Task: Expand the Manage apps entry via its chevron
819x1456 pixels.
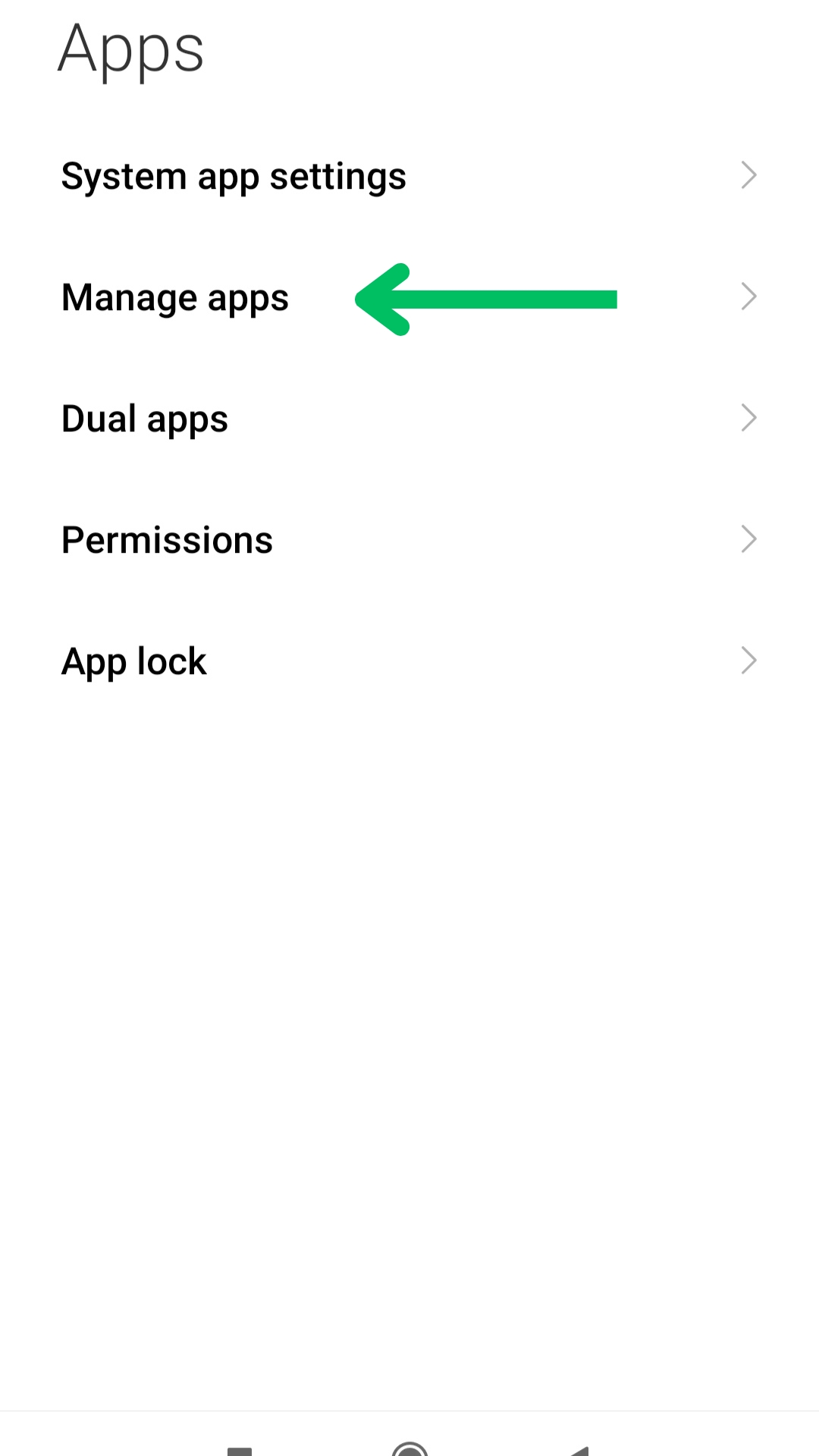Action: (x=749, y=297)
